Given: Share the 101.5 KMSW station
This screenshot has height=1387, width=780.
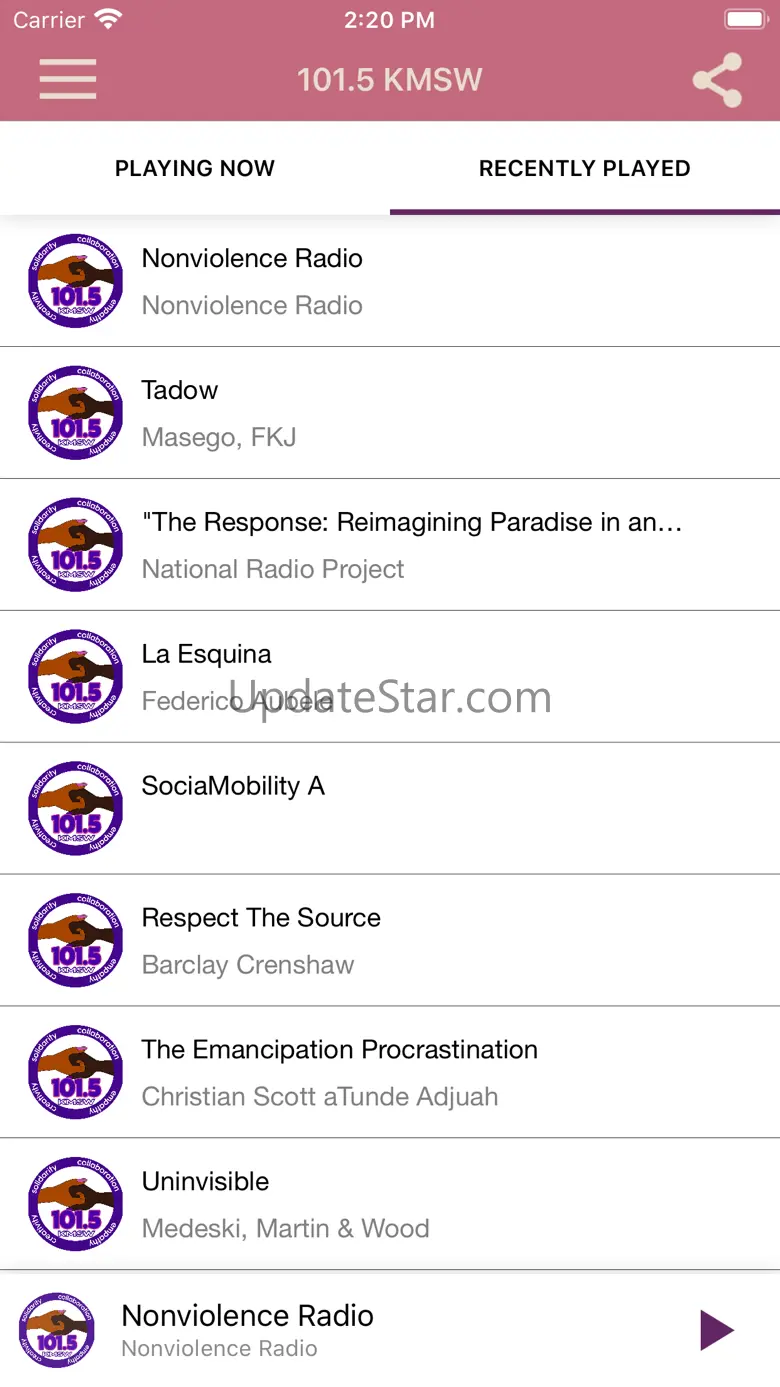Looking at the screenshot, I should (717, 80).
